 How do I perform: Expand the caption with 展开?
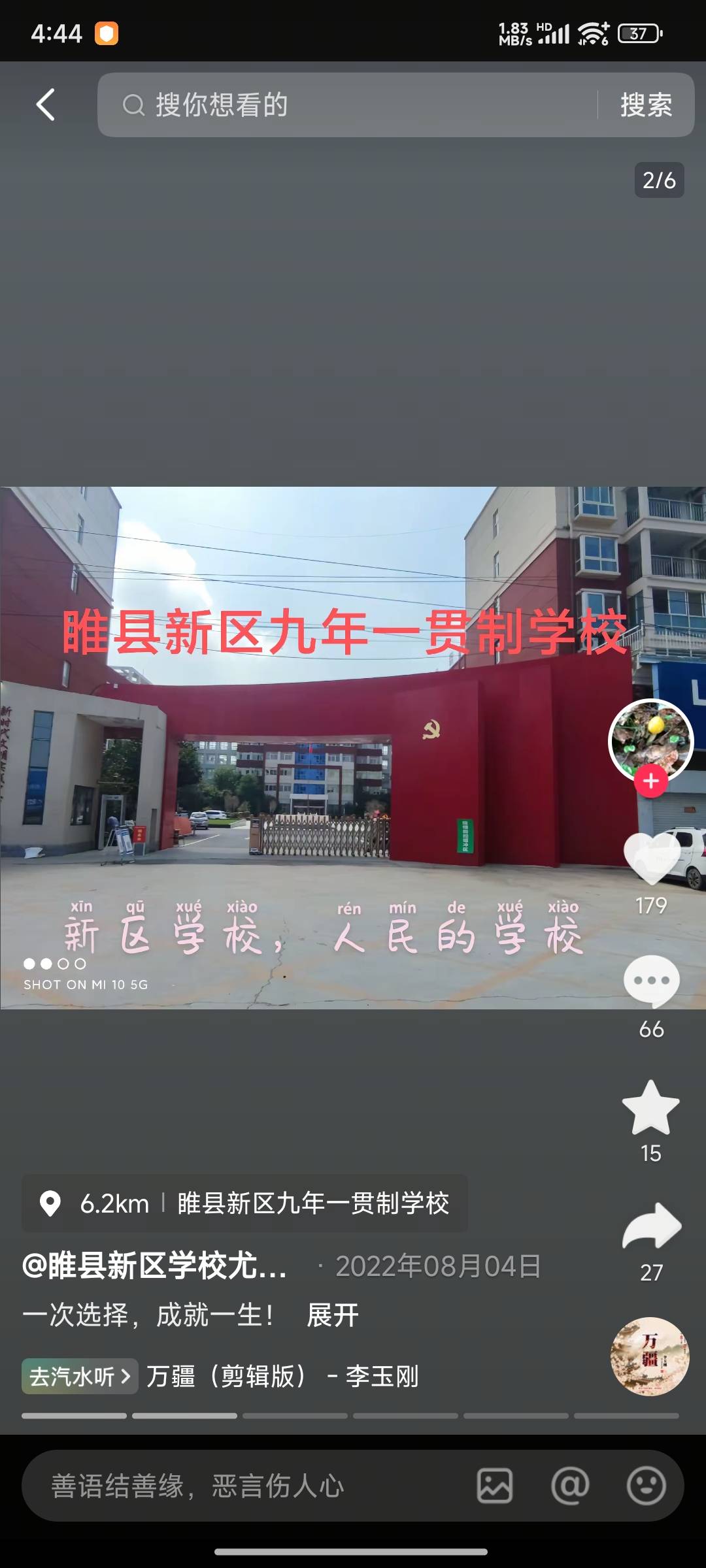coord(332,1315)
